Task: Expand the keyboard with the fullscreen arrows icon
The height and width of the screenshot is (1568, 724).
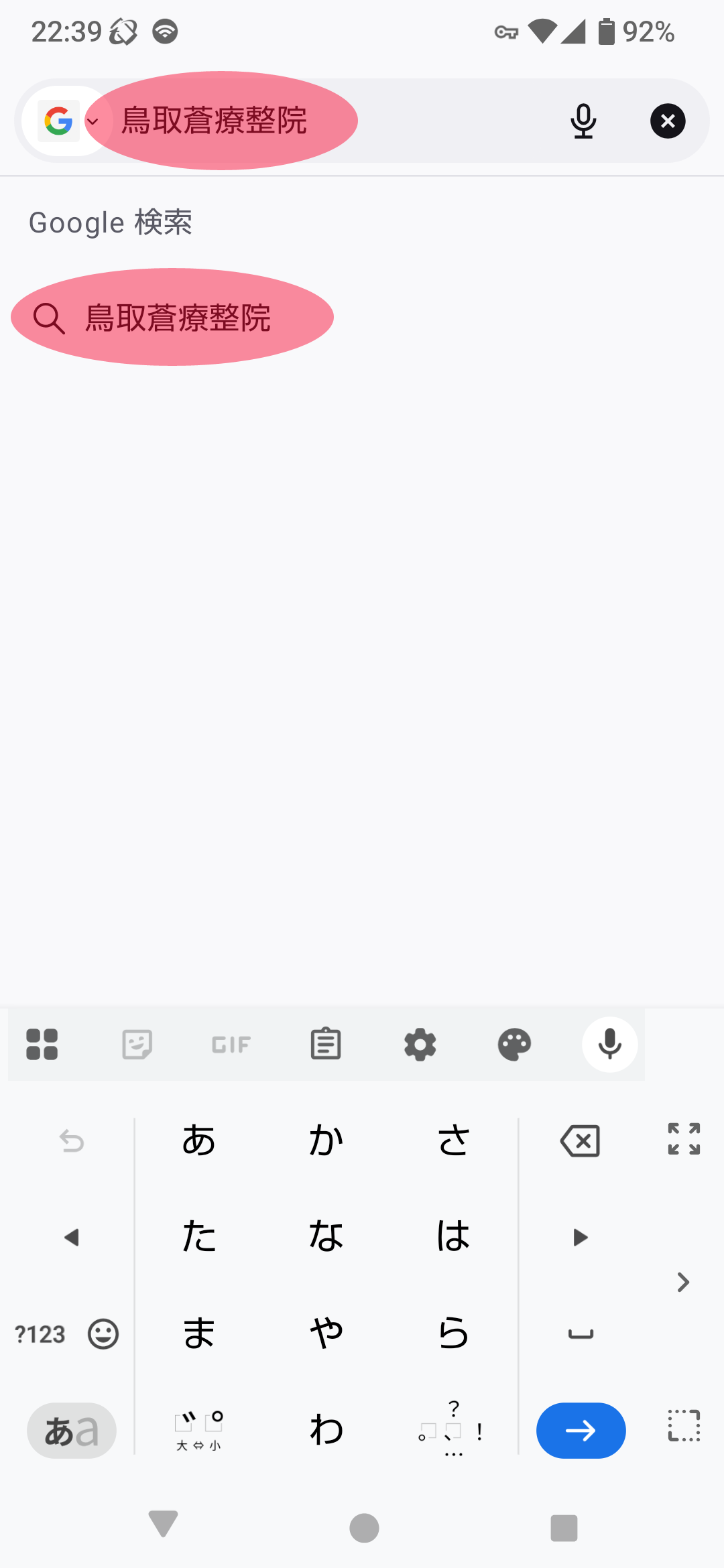Action: pos(684,1139)
